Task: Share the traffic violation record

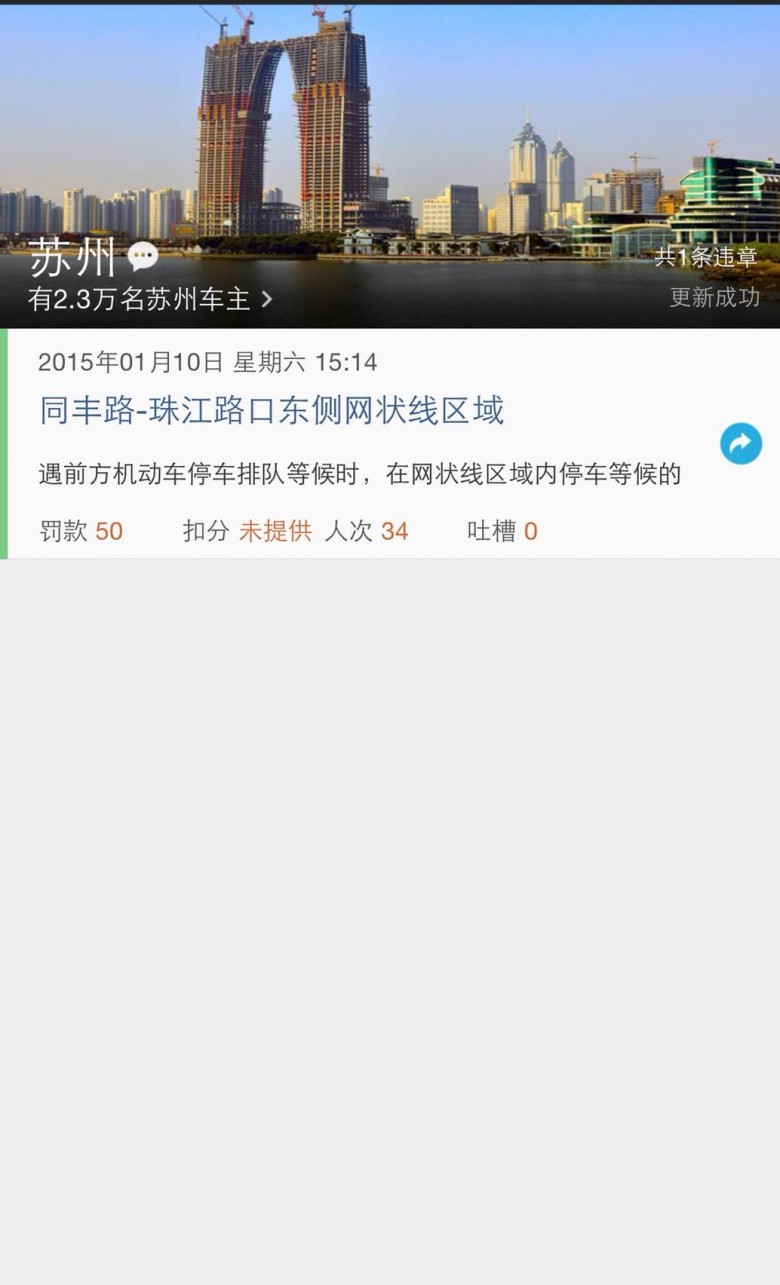Action: [741, 443]
